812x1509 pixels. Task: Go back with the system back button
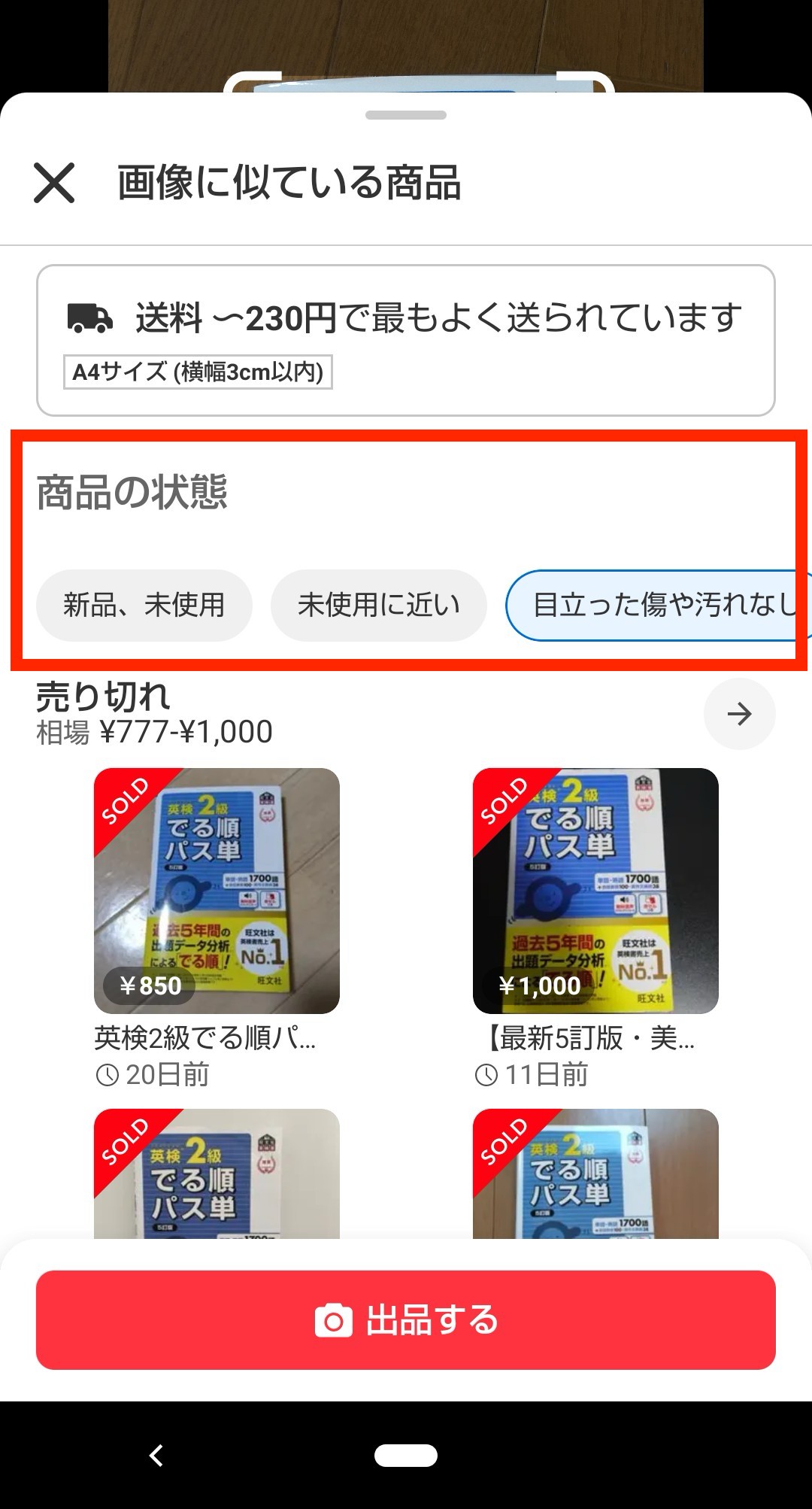tap(156, 1456)
